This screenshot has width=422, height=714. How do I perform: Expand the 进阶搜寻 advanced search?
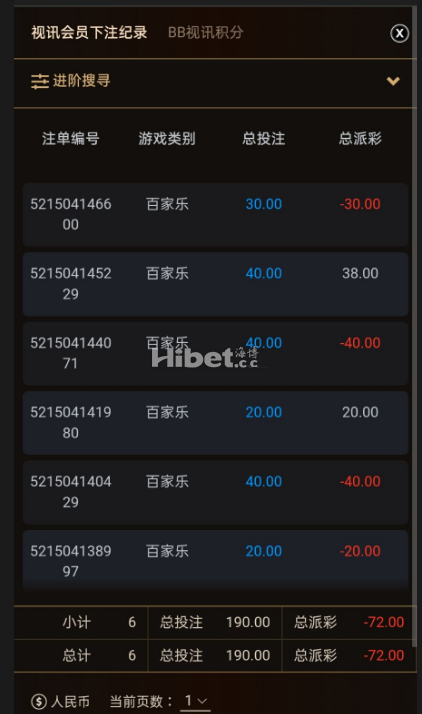tap(215, 82)
